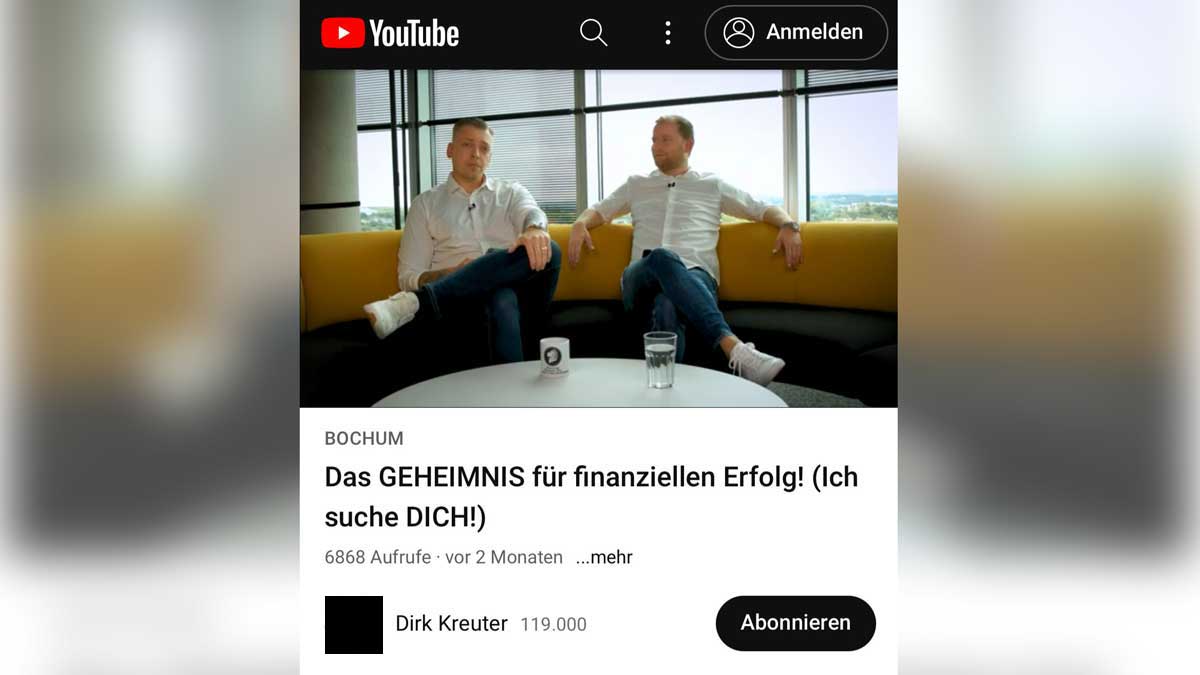Open Dirk Kreuter's channel
The image size is (1200, 675).
pos(451,624)
